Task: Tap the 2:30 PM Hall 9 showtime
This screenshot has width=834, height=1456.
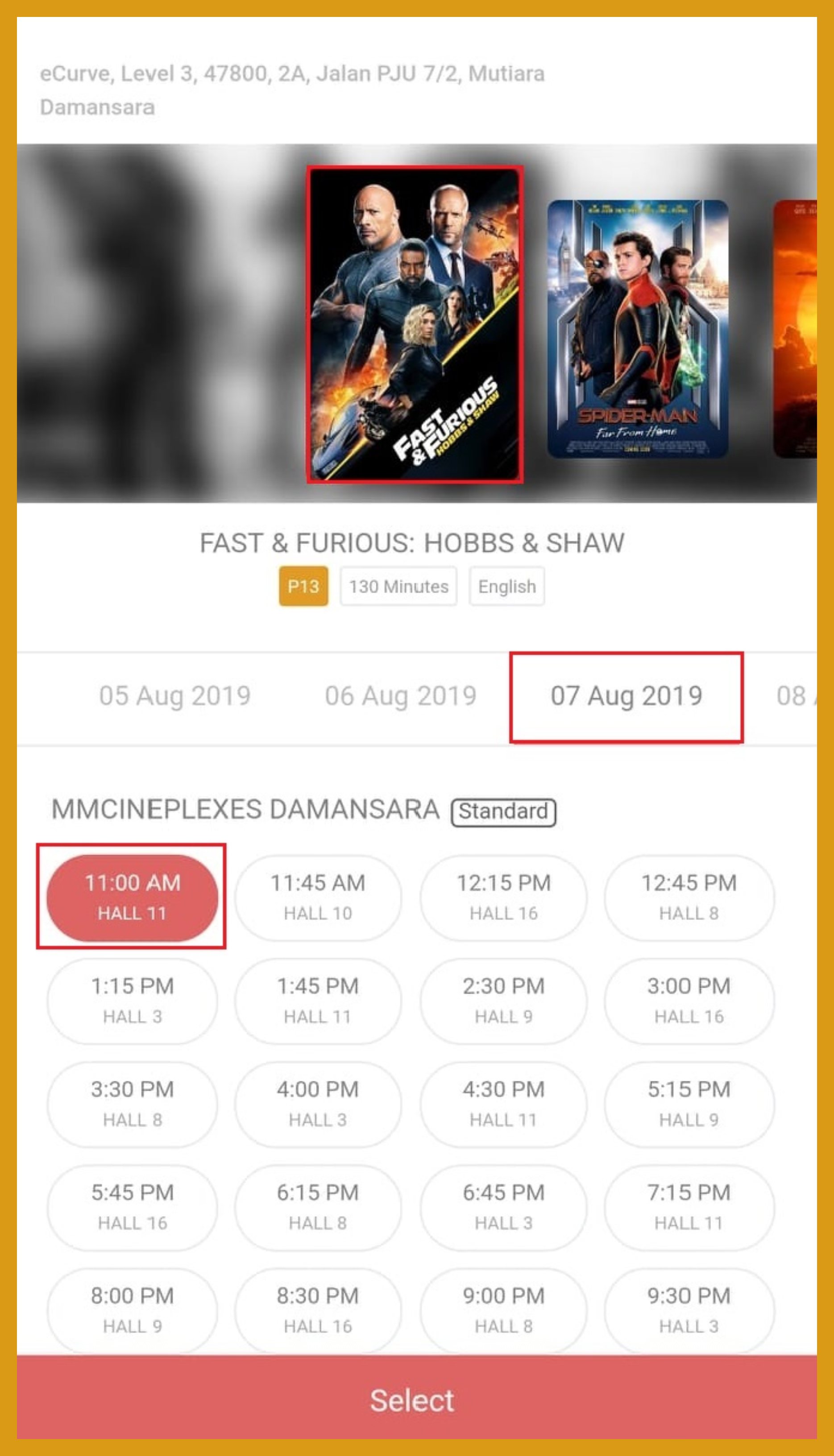Action: point(503,1000)
